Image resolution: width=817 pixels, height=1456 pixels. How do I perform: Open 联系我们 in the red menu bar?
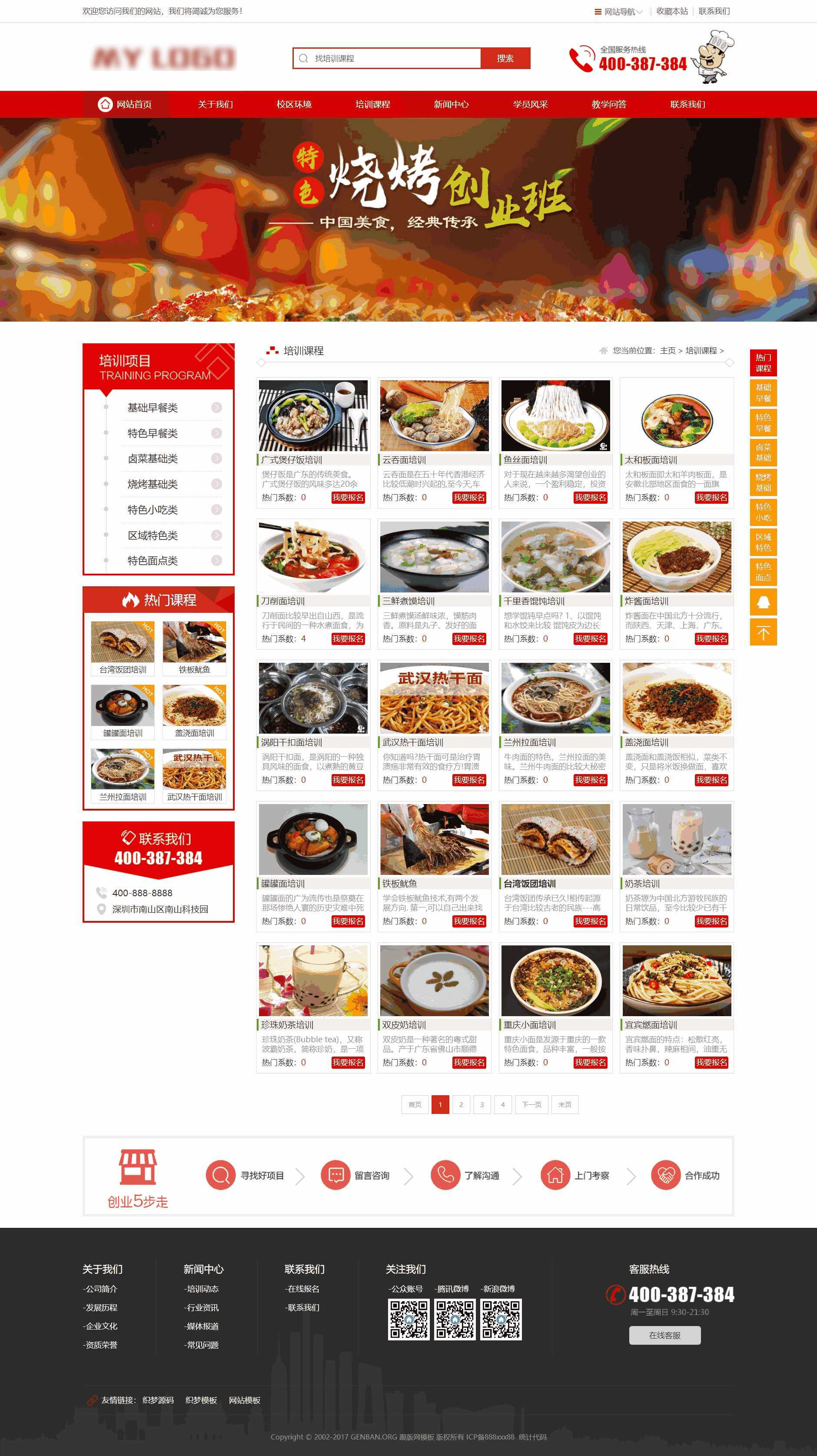pos(687,105)
